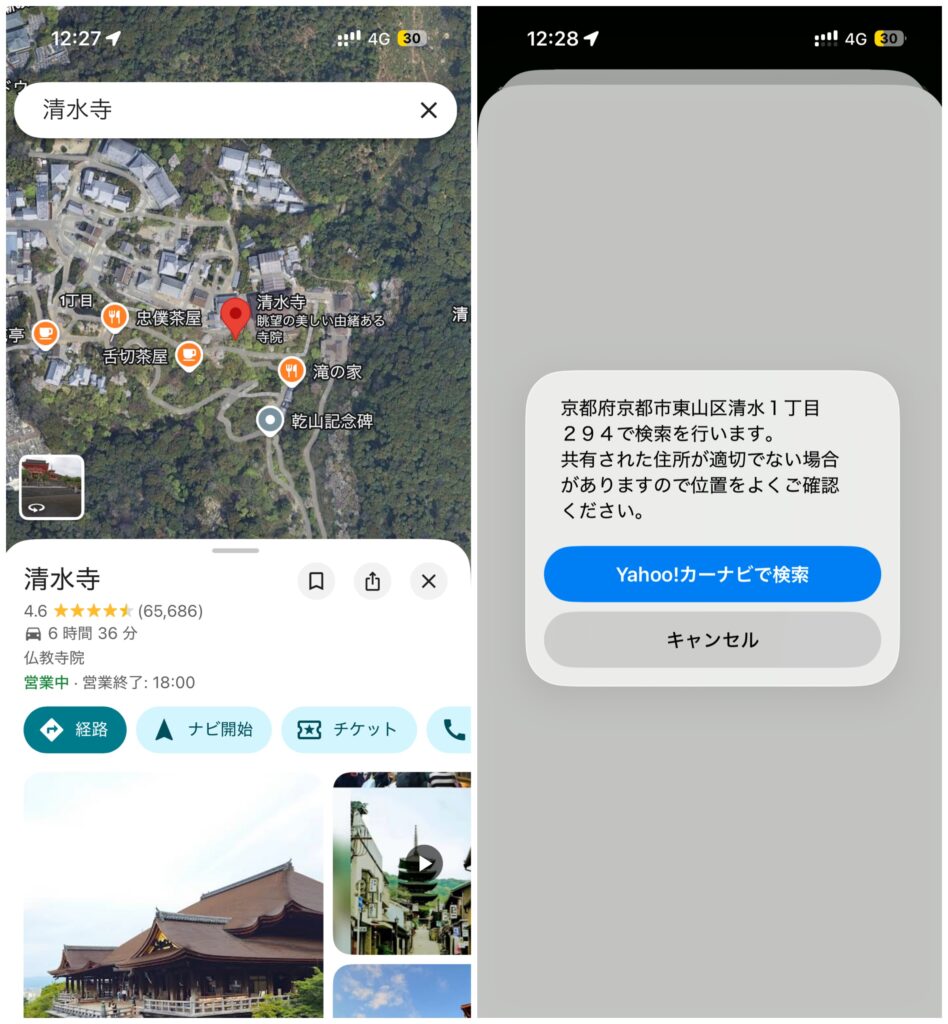This screenshot has width=948, height=1024.
Task: Play the pagoda street video
Action: click(x=424, y=862)
